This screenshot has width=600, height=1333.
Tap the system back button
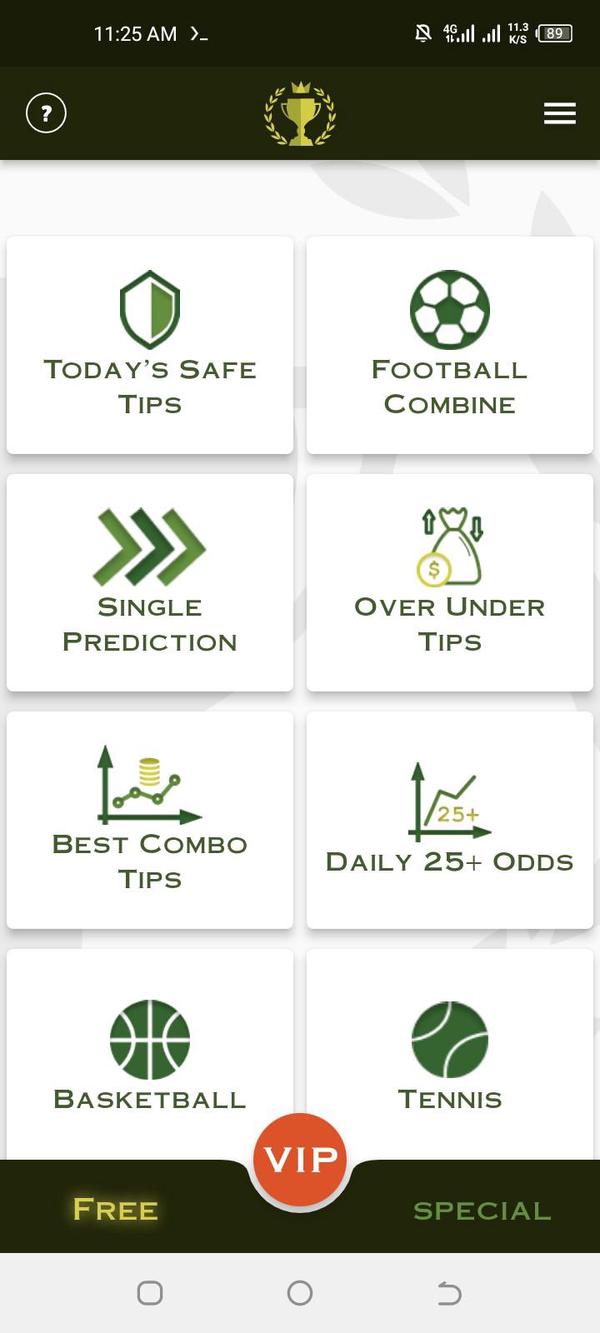pos(449,1293)
